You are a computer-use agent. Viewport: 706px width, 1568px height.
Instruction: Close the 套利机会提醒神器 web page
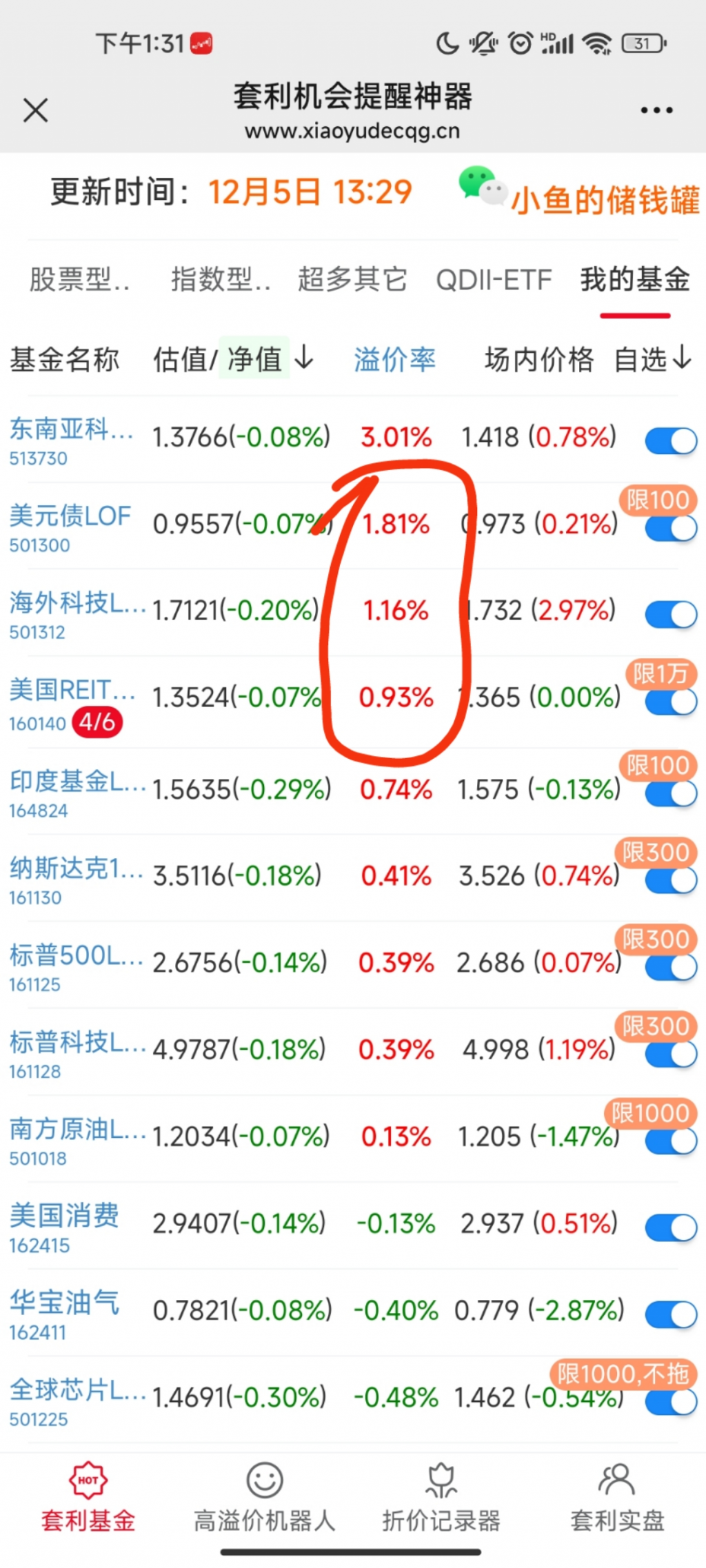(35, 110)
